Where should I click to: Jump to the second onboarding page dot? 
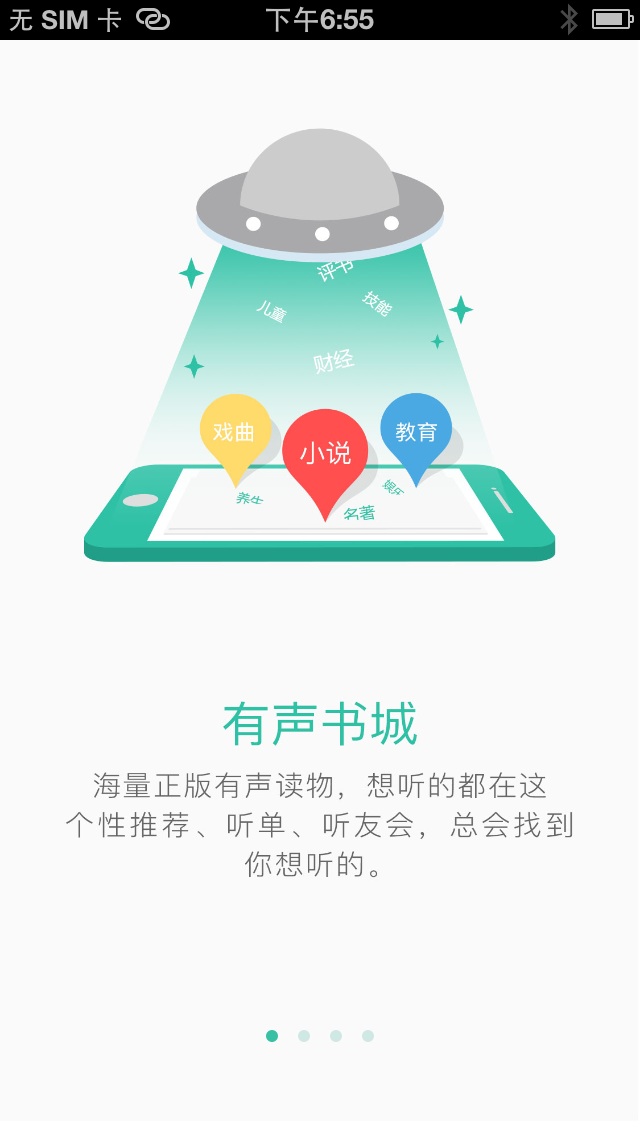304,1036
